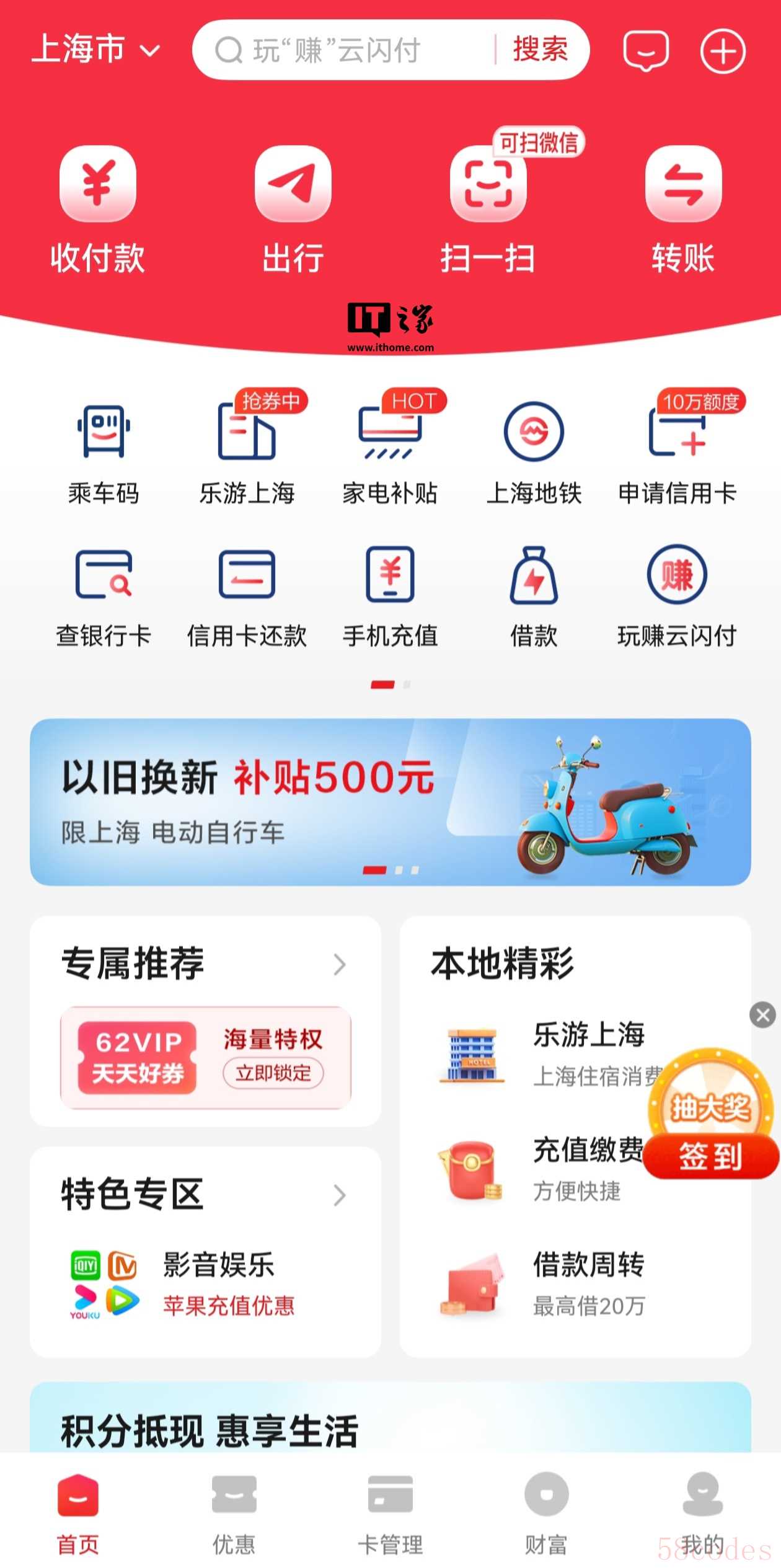Screen dimensions: 781x1568
Task: Expand 专属推荐 section
Action: coord(339,964)
